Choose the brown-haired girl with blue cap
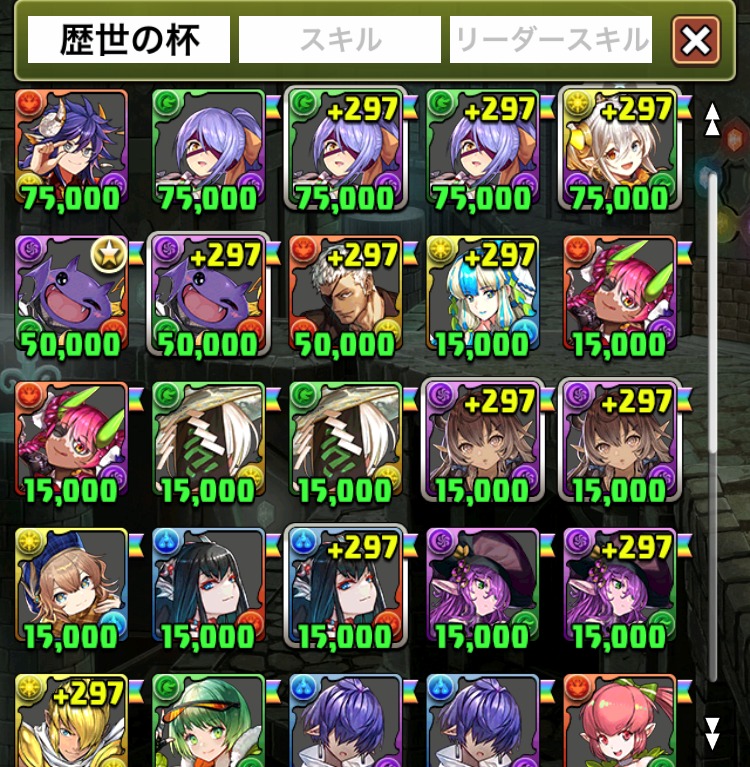This screenshot has width=750, height=767. pyautogui.click(x=70, y=588)
